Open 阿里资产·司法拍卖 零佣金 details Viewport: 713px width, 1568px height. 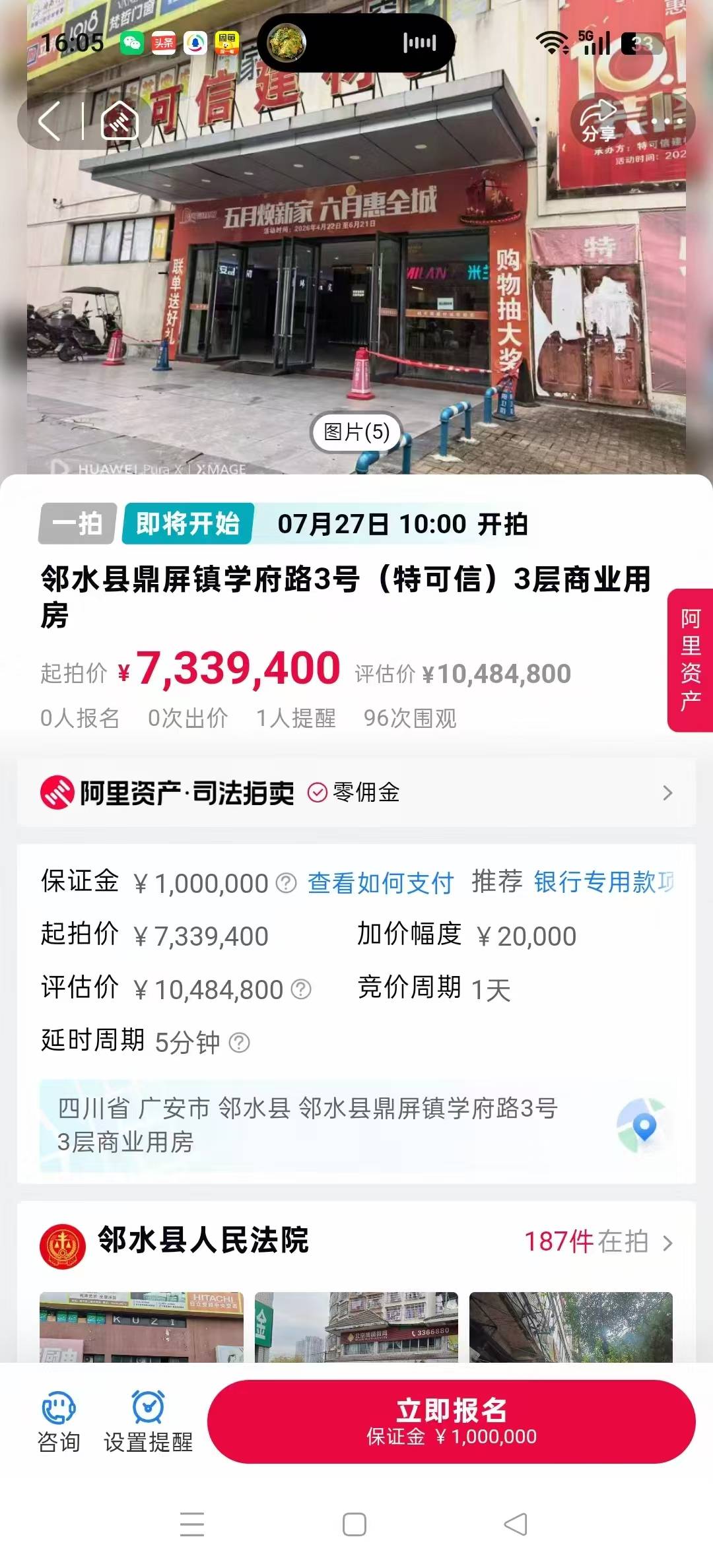356,793
